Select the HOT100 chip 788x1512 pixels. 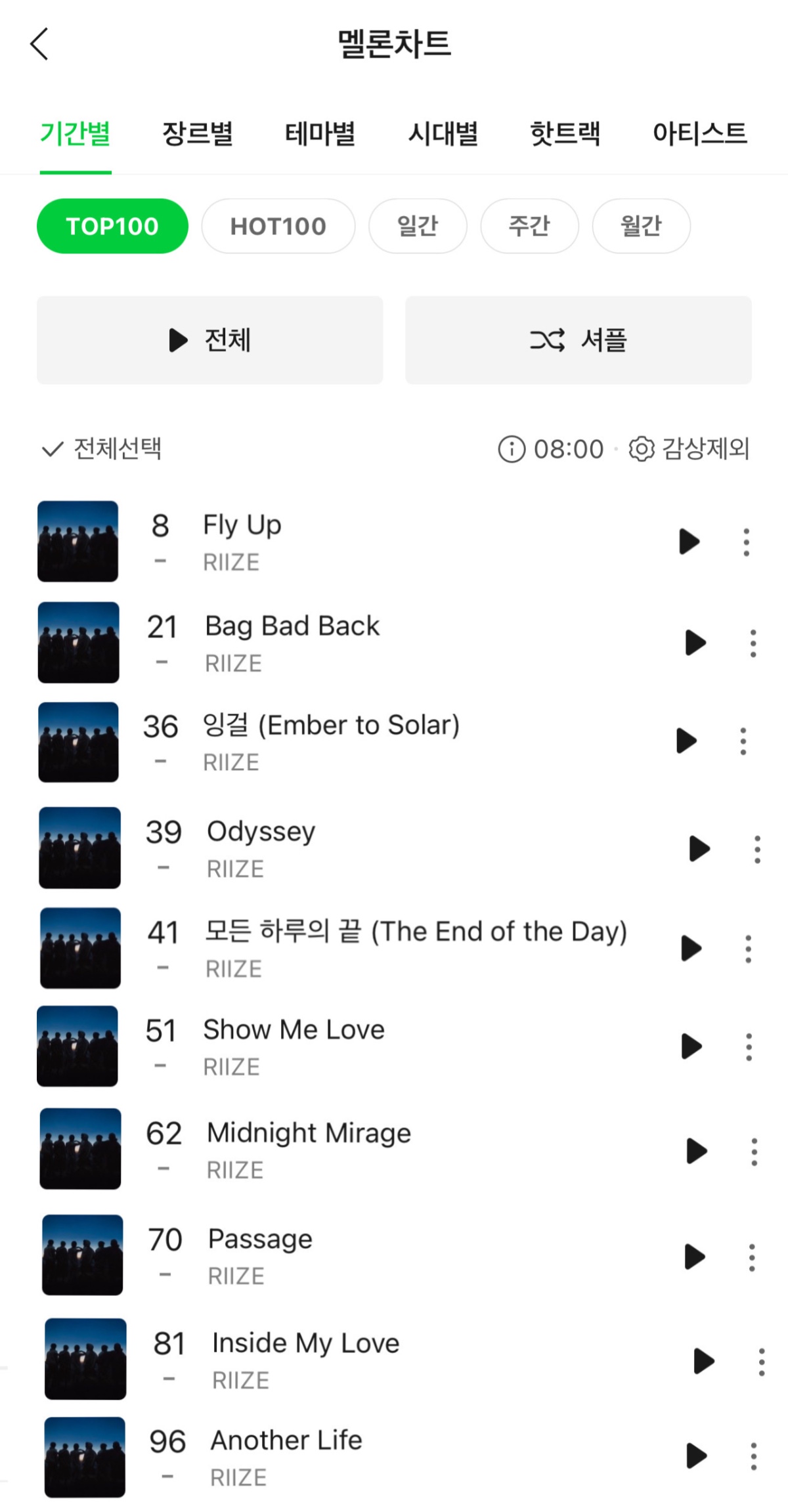pyautogui.click(x=278, y=226)
